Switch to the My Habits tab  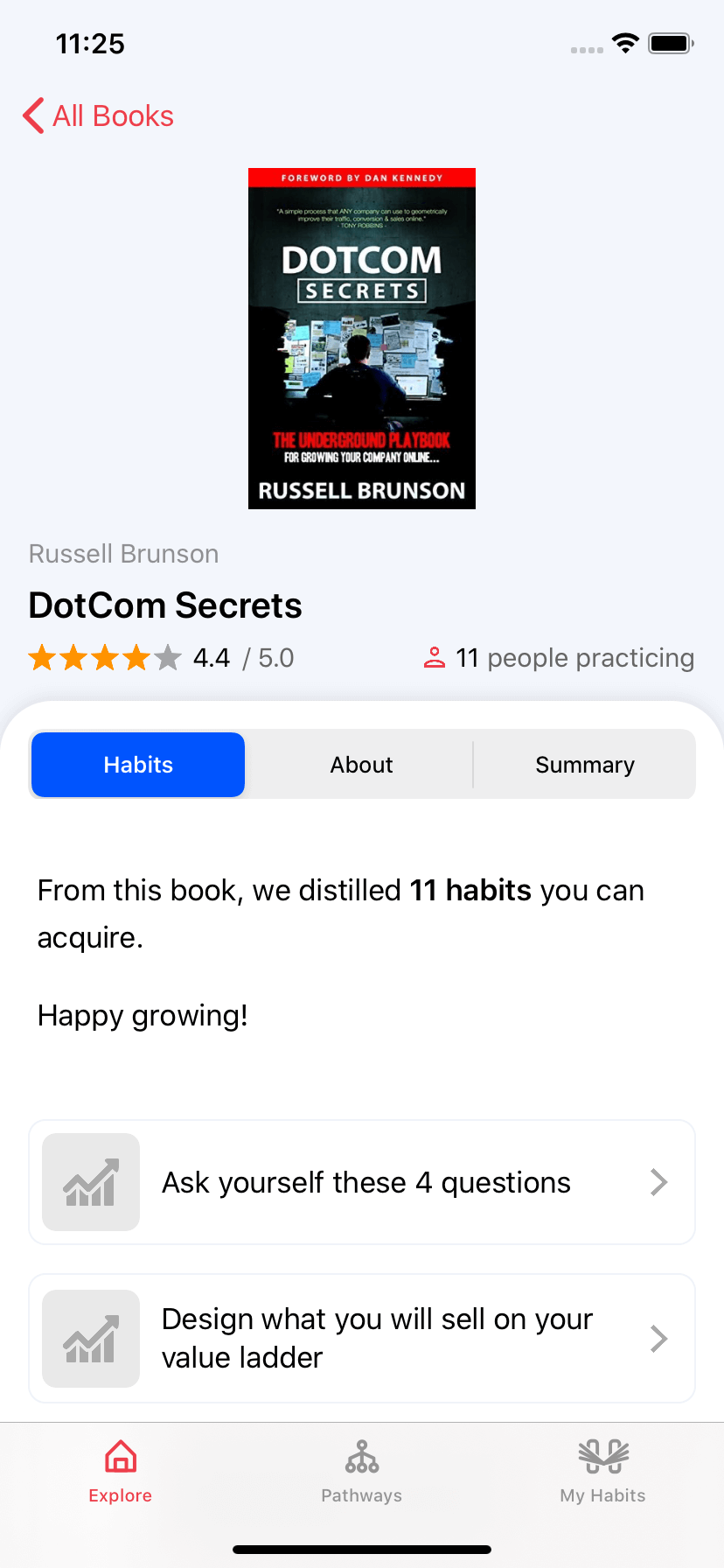pos(602,1471)
